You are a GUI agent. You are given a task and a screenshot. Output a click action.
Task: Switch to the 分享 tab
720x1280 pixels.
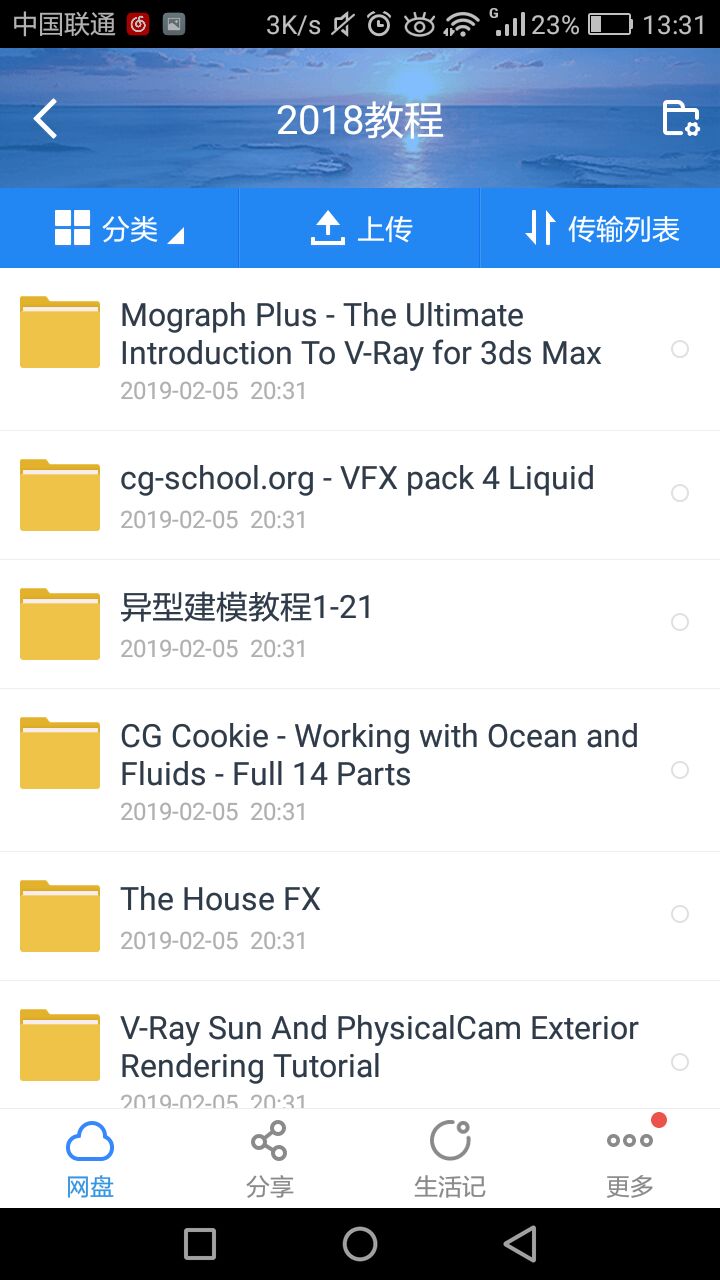click(x=270, y=1159)
